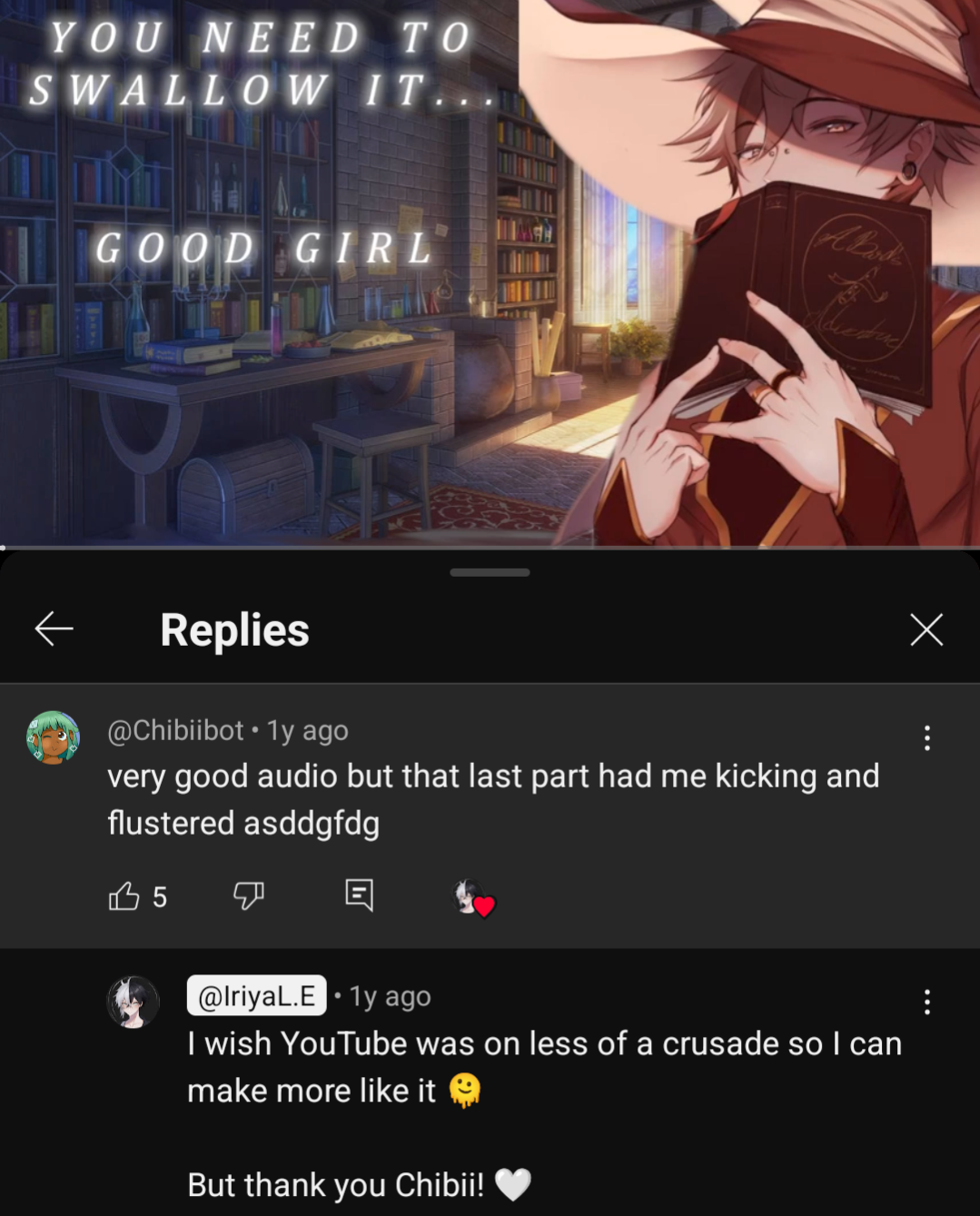
Task: Dislike Chibiibot's comment
Action: click(248, 896)
